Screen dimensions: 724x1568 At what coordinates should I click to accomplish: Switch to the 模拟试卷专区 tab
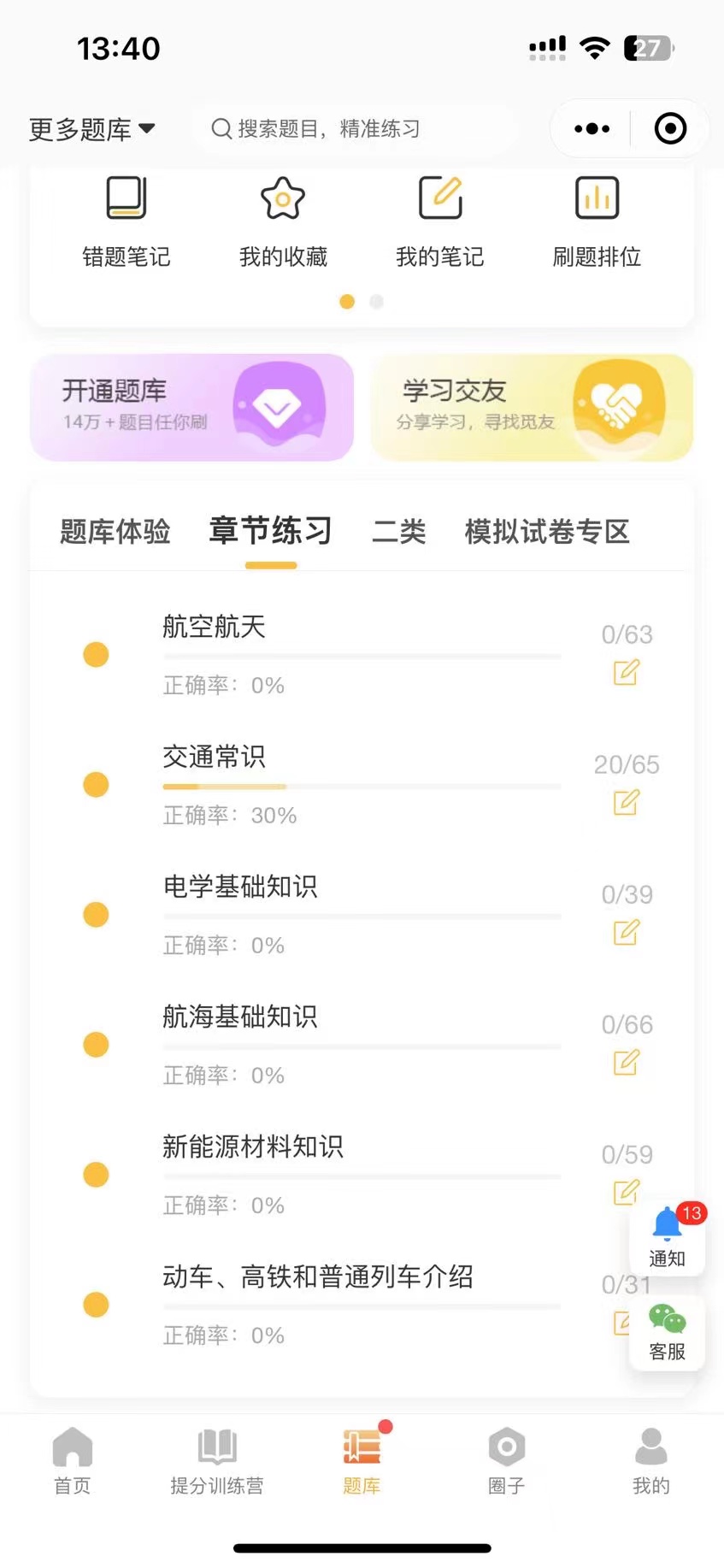[547, 531]
